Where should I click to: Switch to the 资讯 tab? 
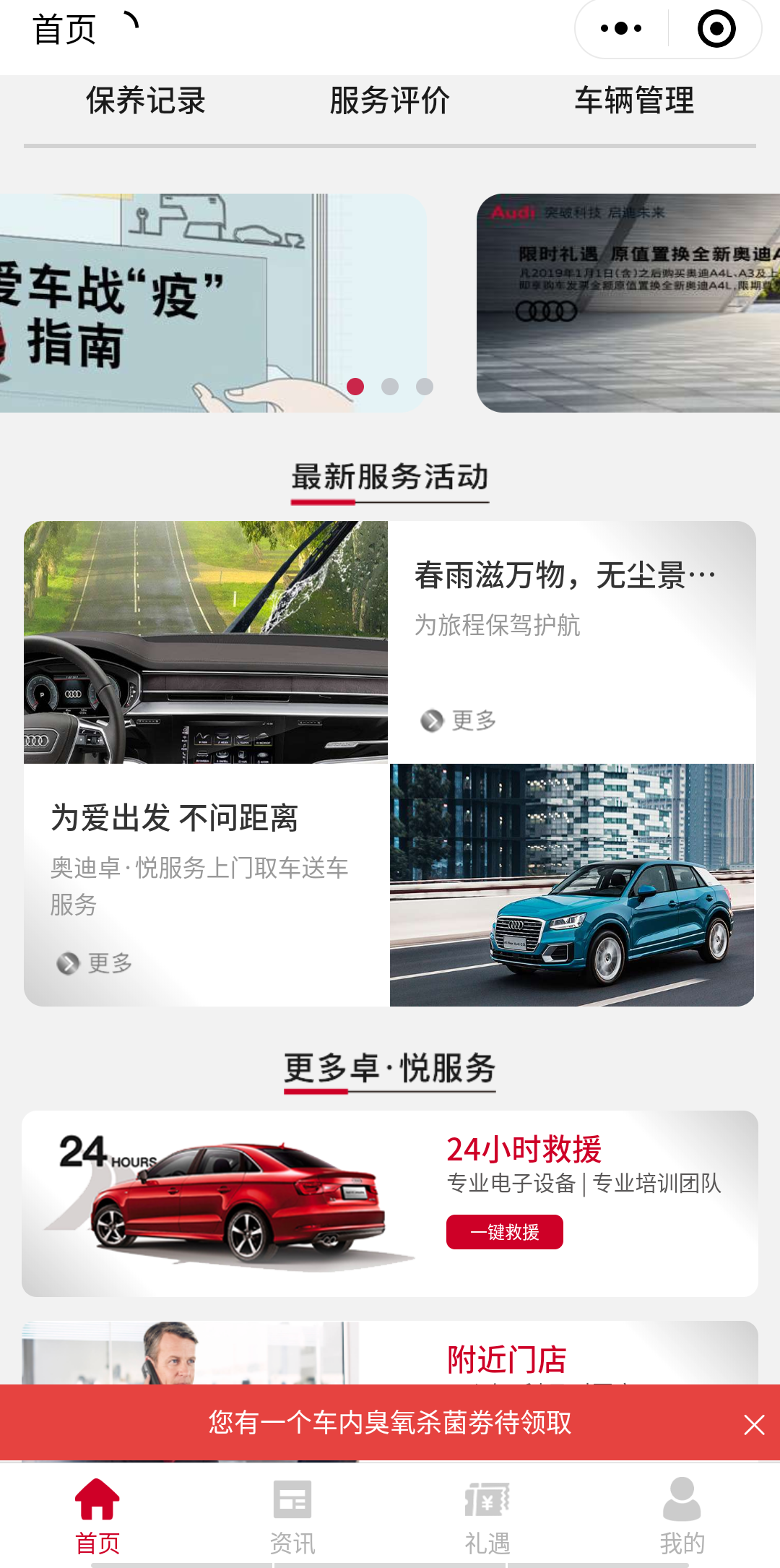pos(292,1515)
